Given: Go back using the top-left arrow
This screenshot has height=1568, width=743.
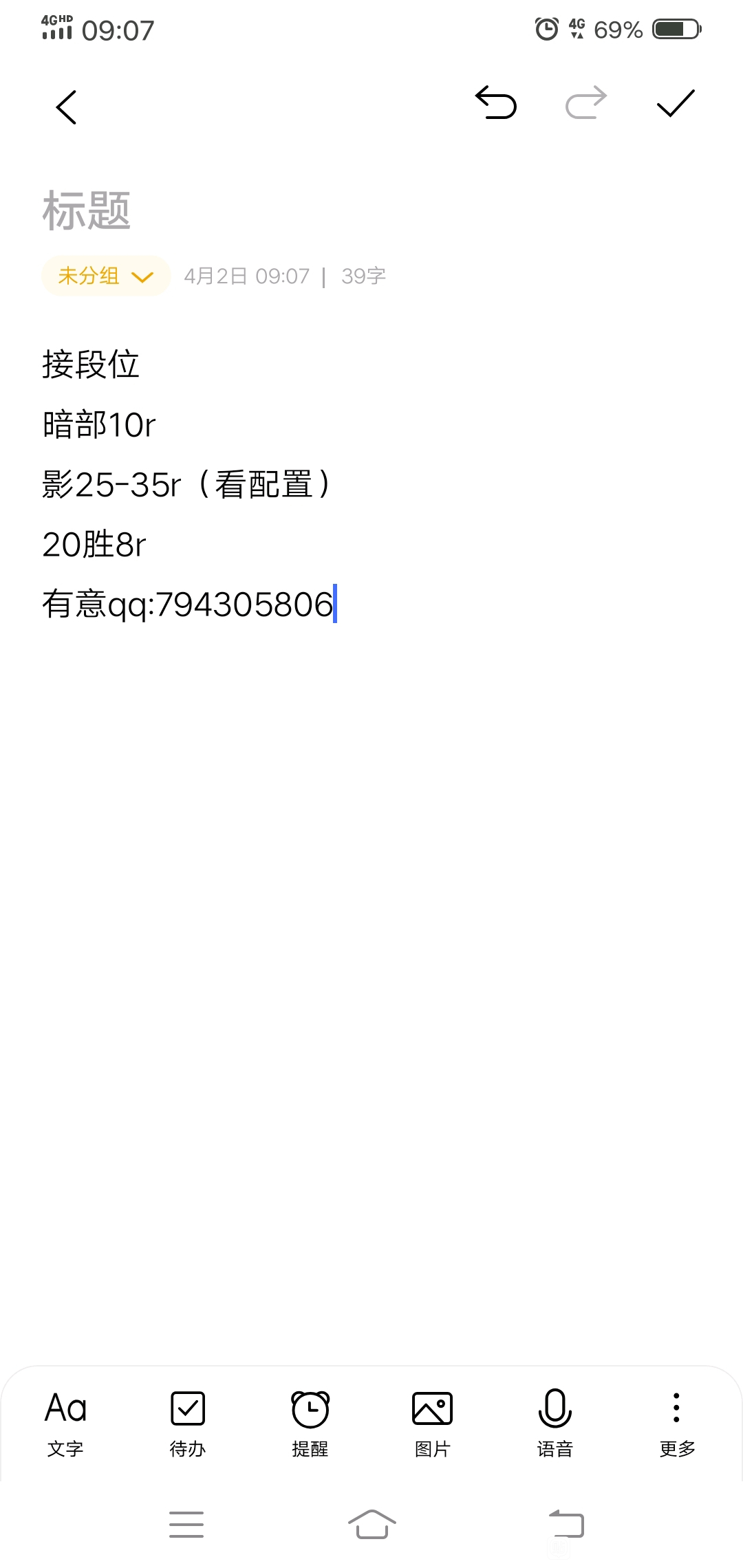Looking at the screenshot, I should pos(66,107).
